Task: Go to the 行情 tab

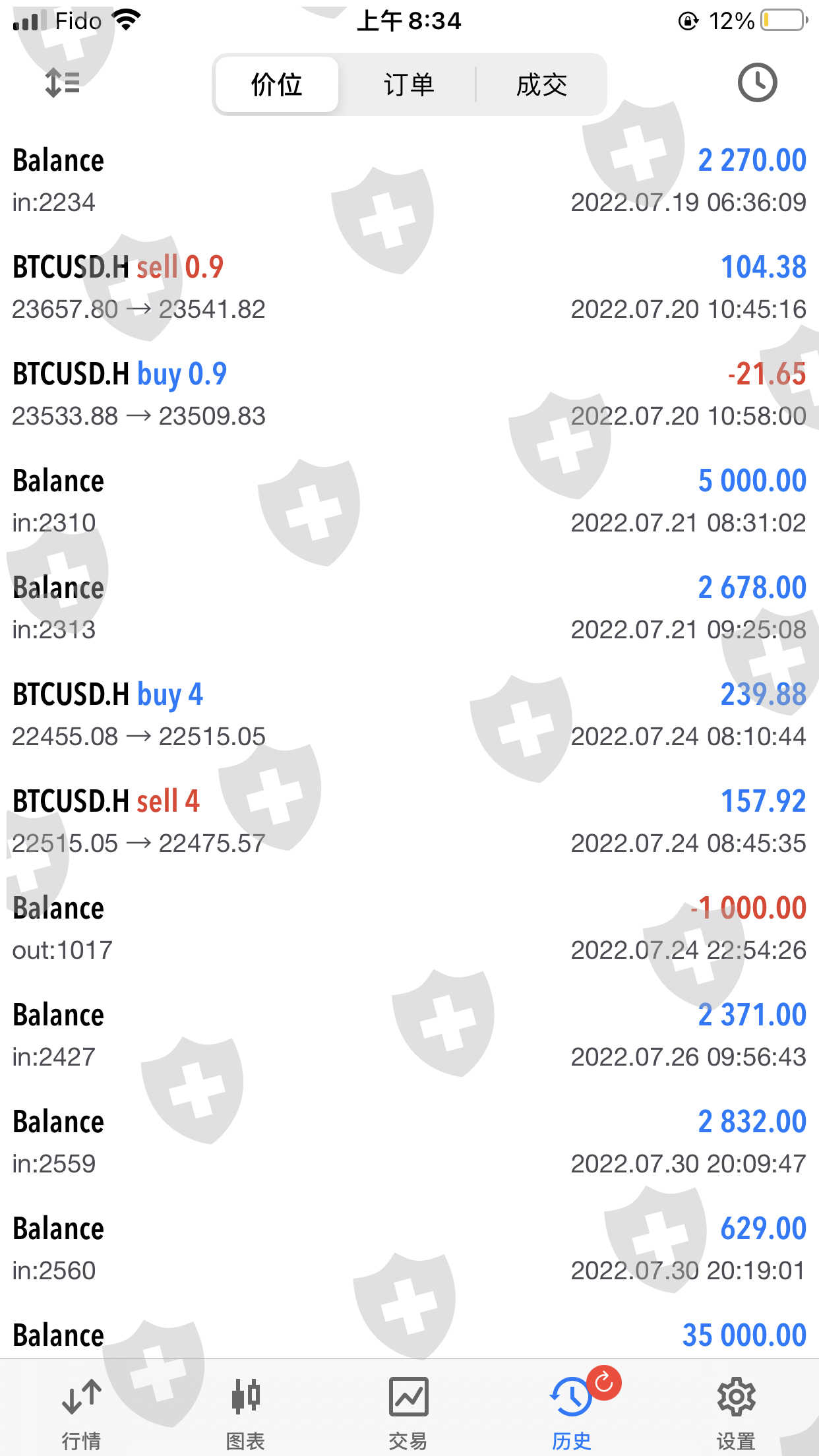Action: [81, 1409]
